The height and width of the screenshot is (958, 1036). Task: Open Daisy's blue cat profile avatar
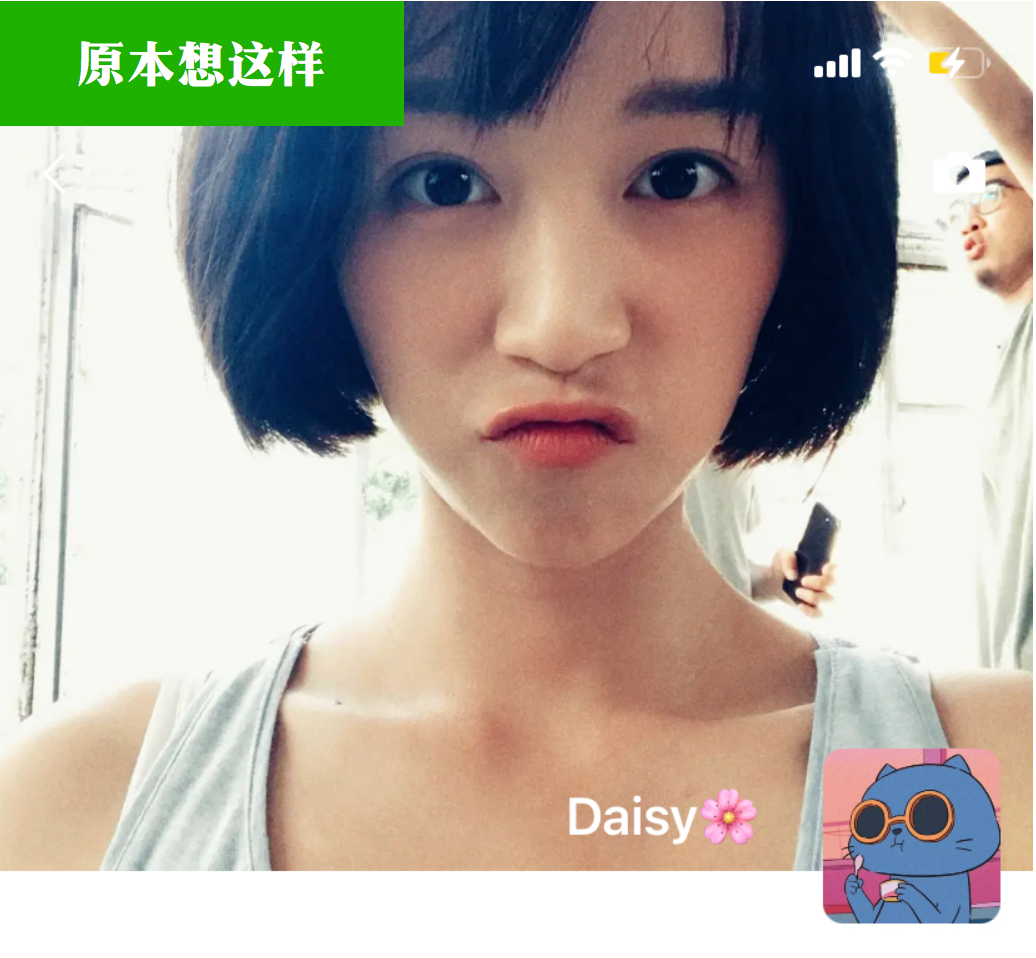pyautogui.click(x=911, y=836)
